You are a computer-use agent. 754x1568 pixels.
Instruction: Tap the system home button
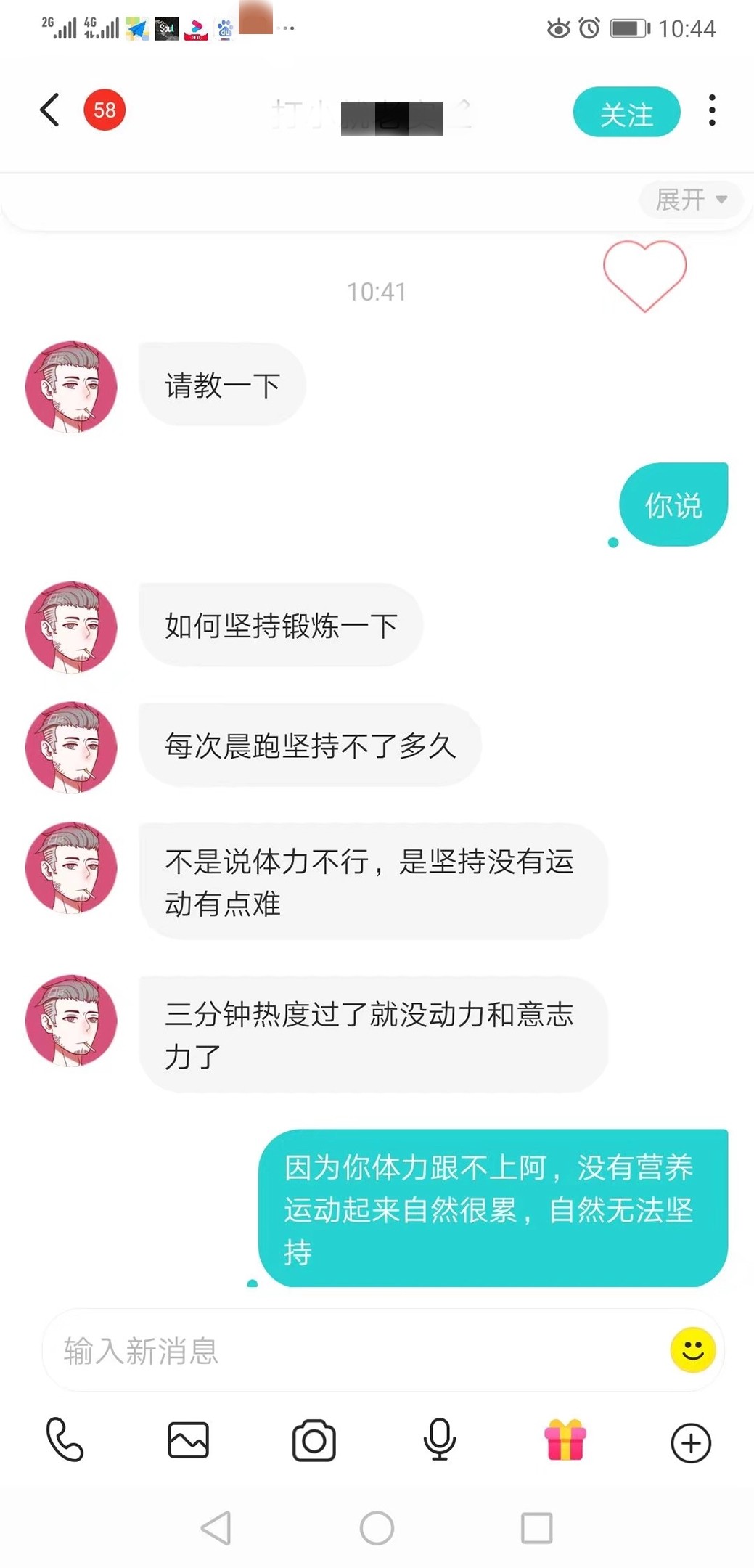pyautogui.click(x=377, y=1528)
